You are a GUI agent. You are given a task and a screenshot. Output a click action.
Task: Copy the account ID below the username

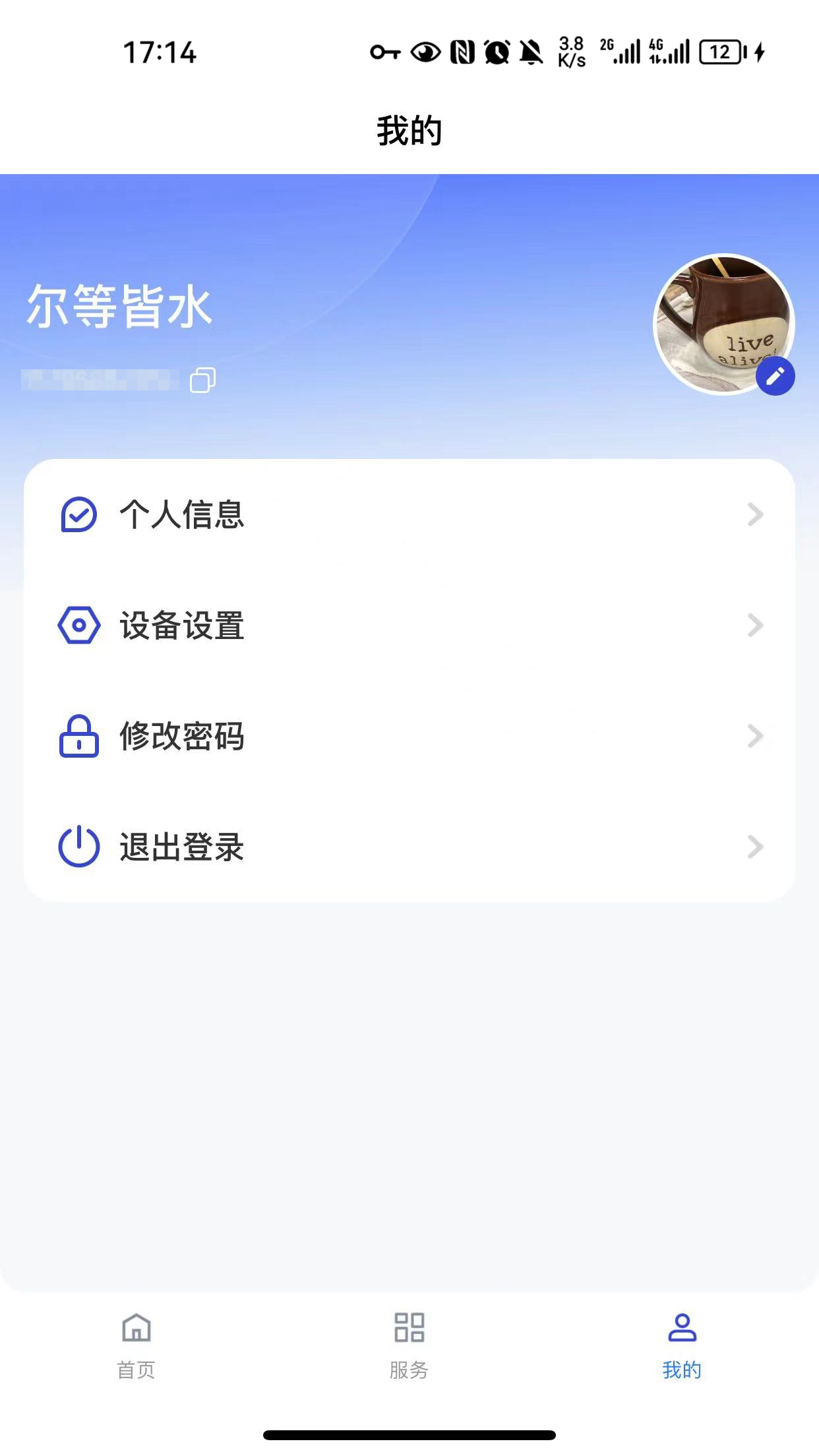202,380
